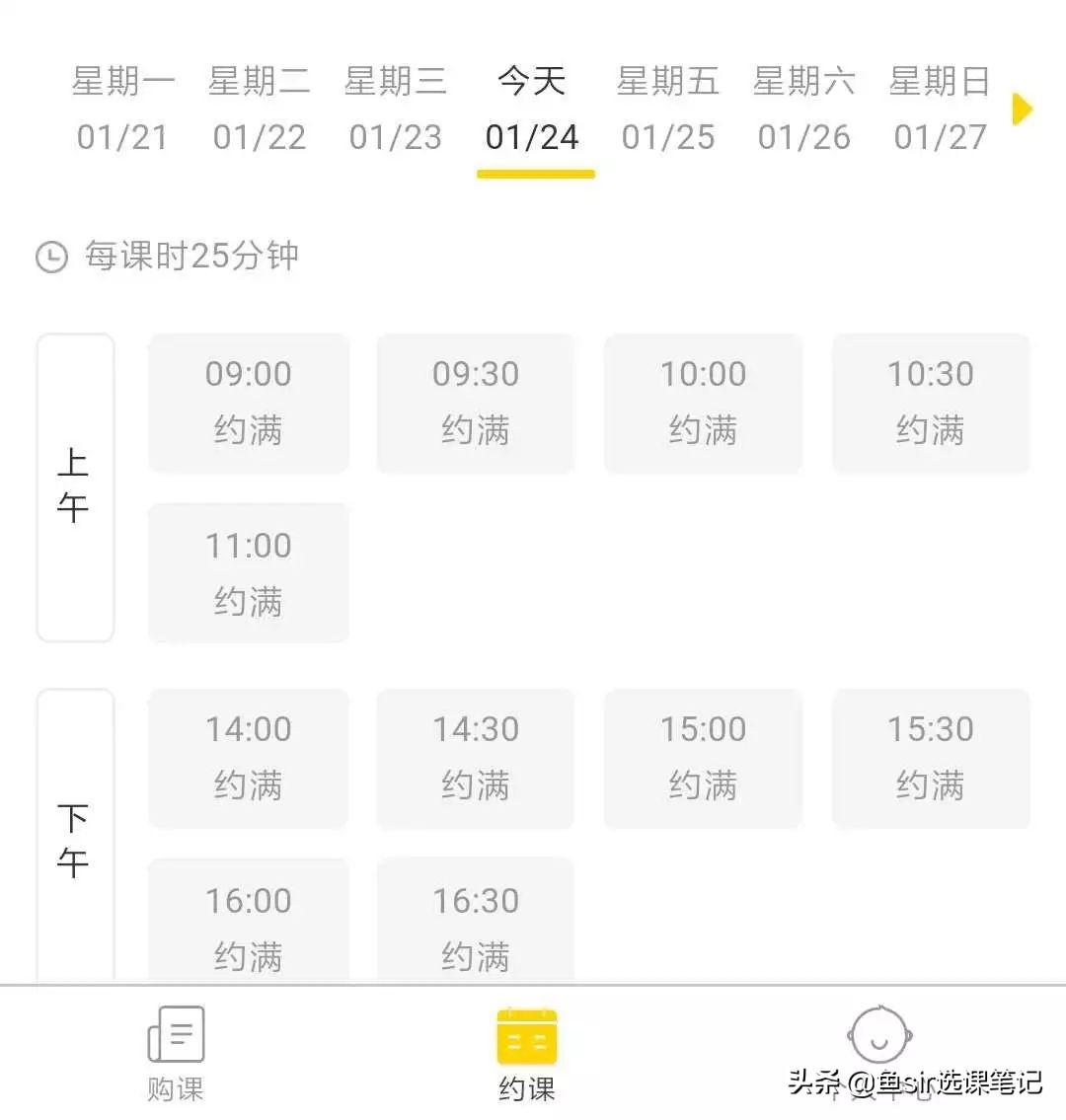Open the 星期日 01/27 schedule
1066x1120 pixels.
[939, 109]
